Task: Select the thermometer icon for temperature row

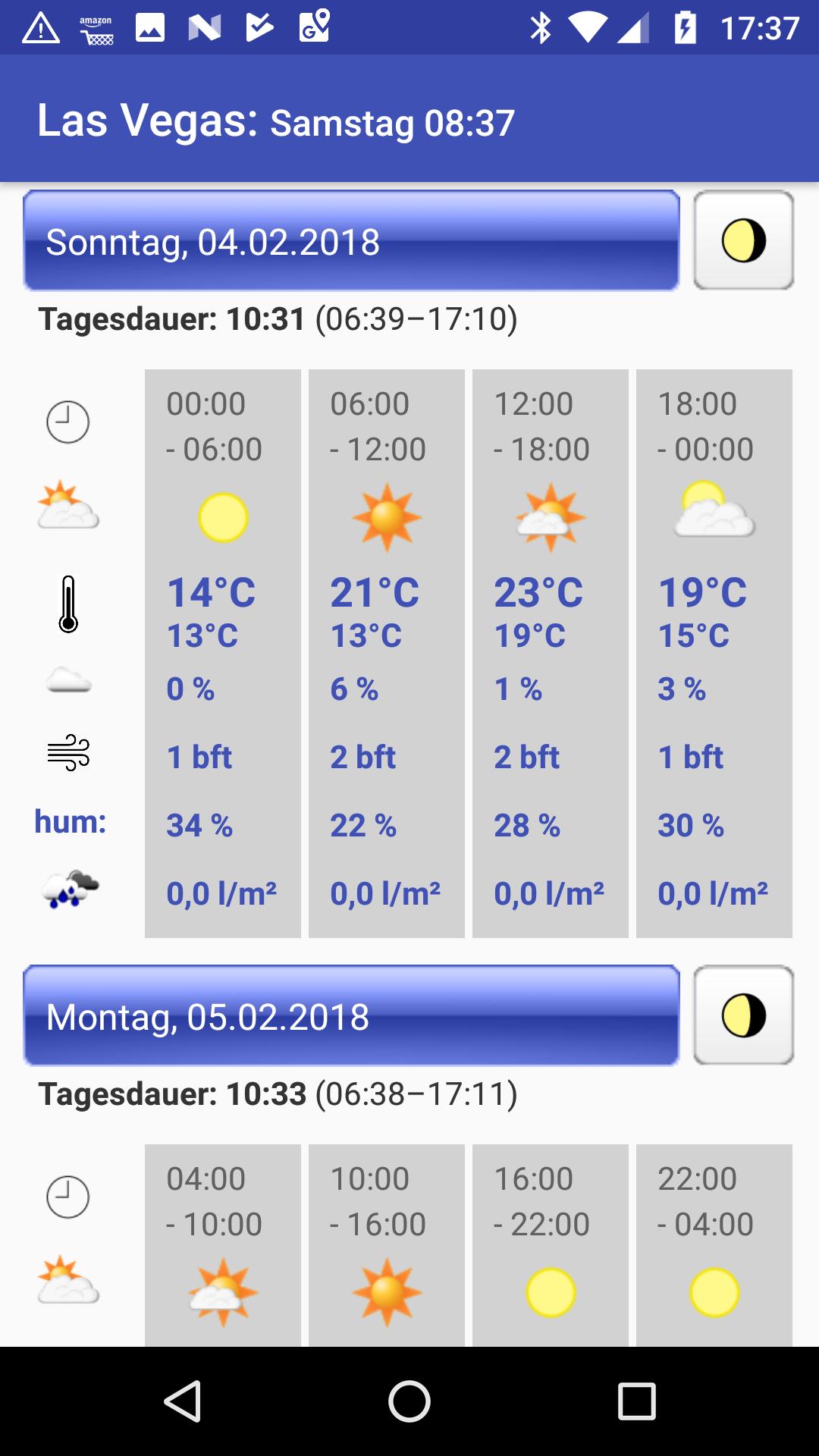Action: pyautogui.click(x=67, y=603)
